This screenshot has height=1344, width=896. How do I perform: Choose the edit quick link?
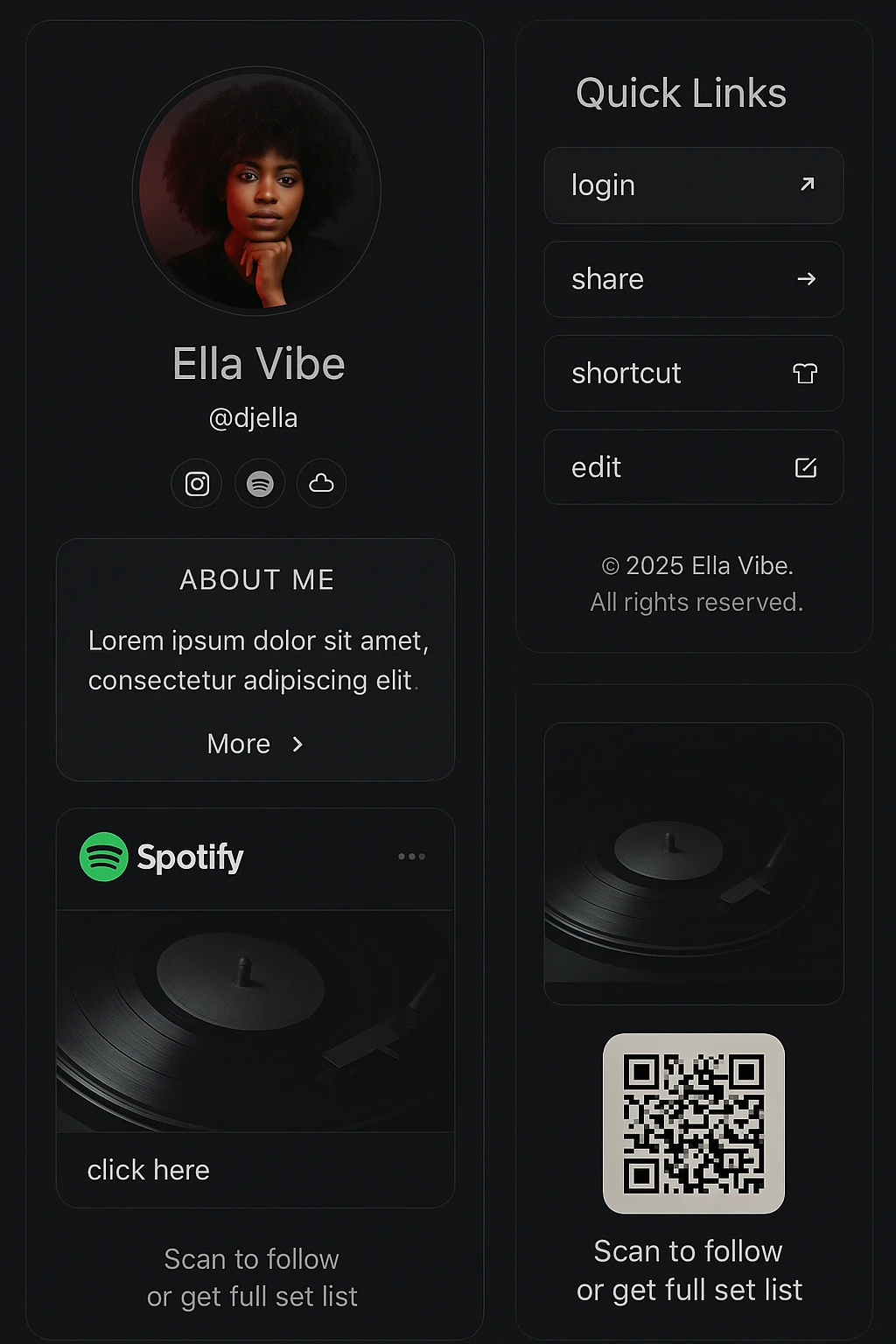click(693, 467)
